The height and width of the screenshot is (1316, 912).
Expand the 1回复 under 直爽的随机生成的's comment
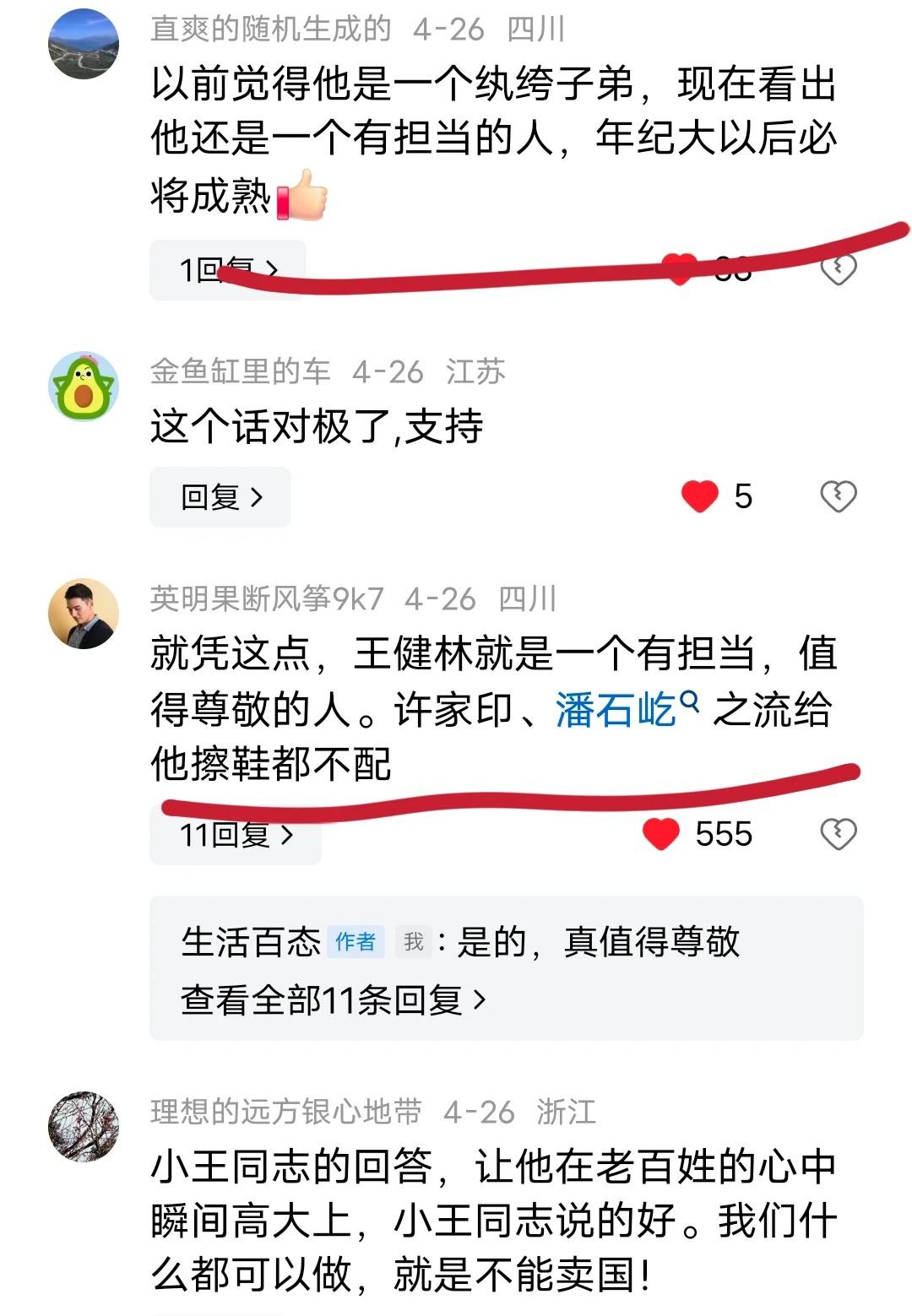[227, 270]
